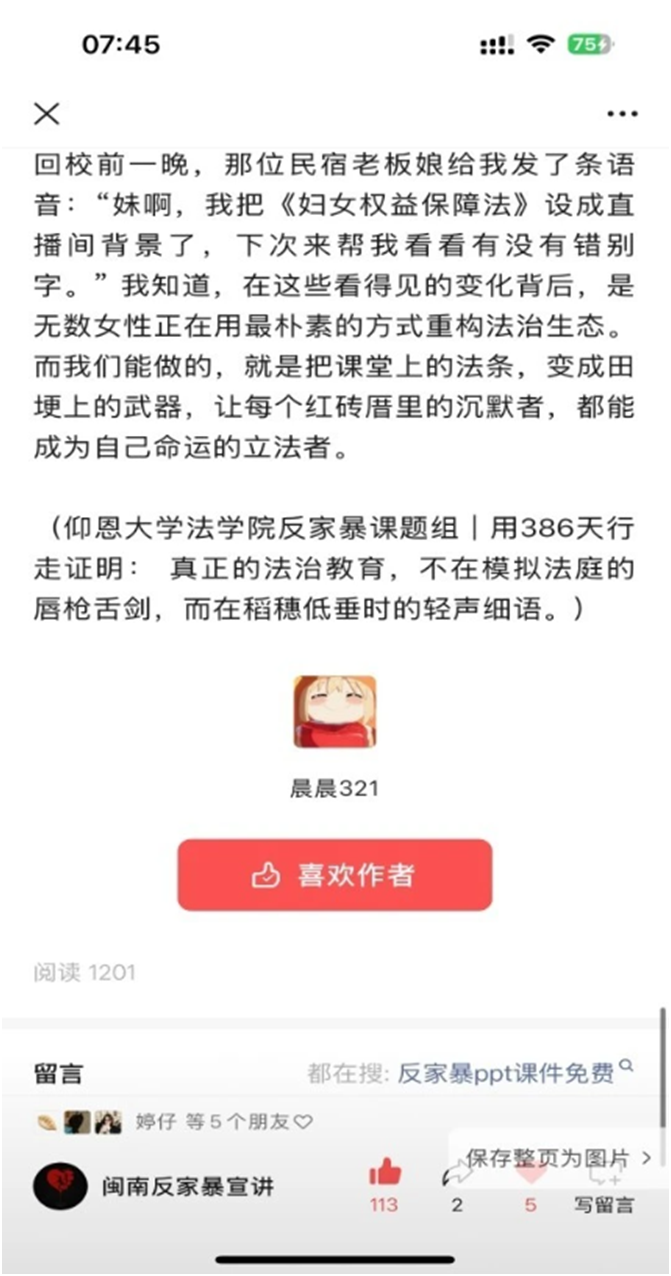
Task: Open the three-dot overflow menu
Action: [622, 114]
